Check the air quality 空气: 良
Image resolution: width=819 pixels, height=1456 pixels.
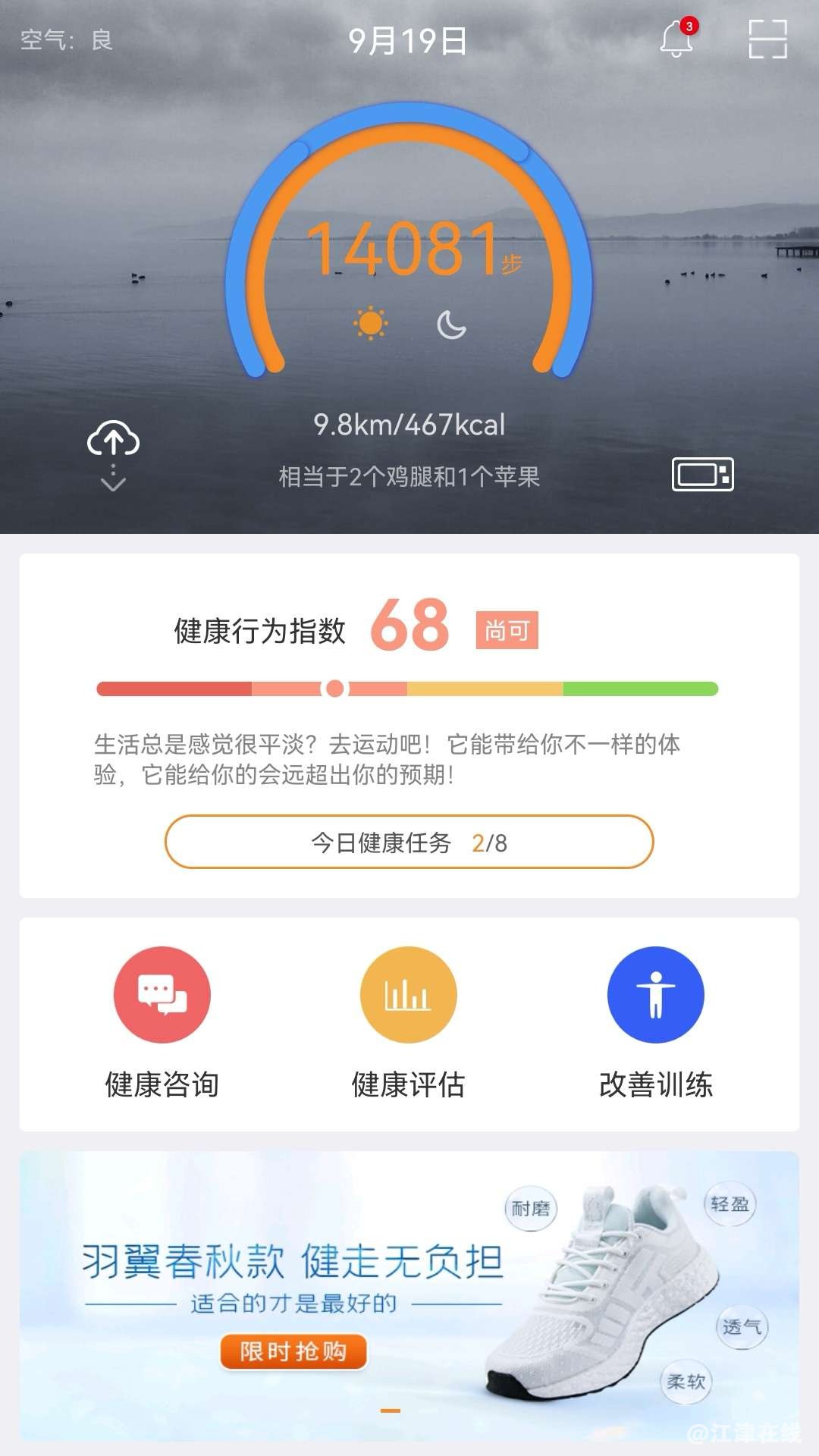coord(67,39)
